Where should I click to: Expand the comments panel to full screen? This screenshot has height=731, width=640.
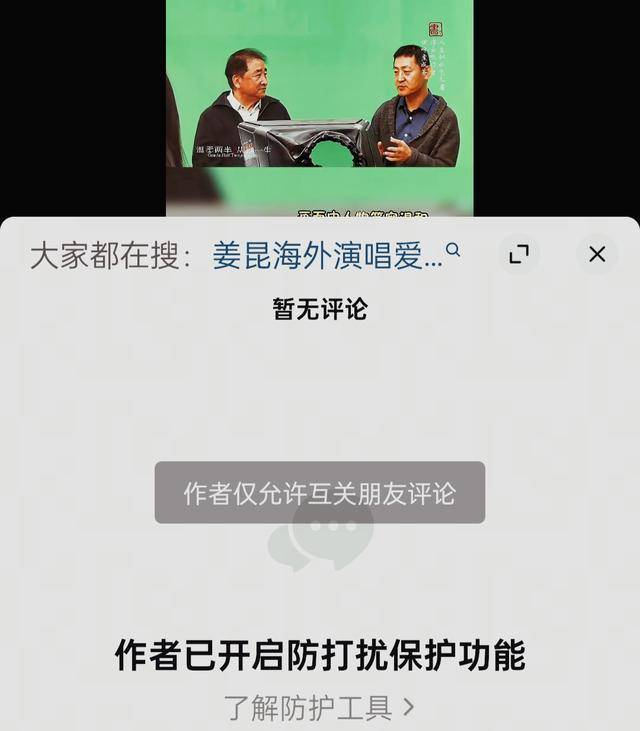pyautogui.click(x=518, y=254)
